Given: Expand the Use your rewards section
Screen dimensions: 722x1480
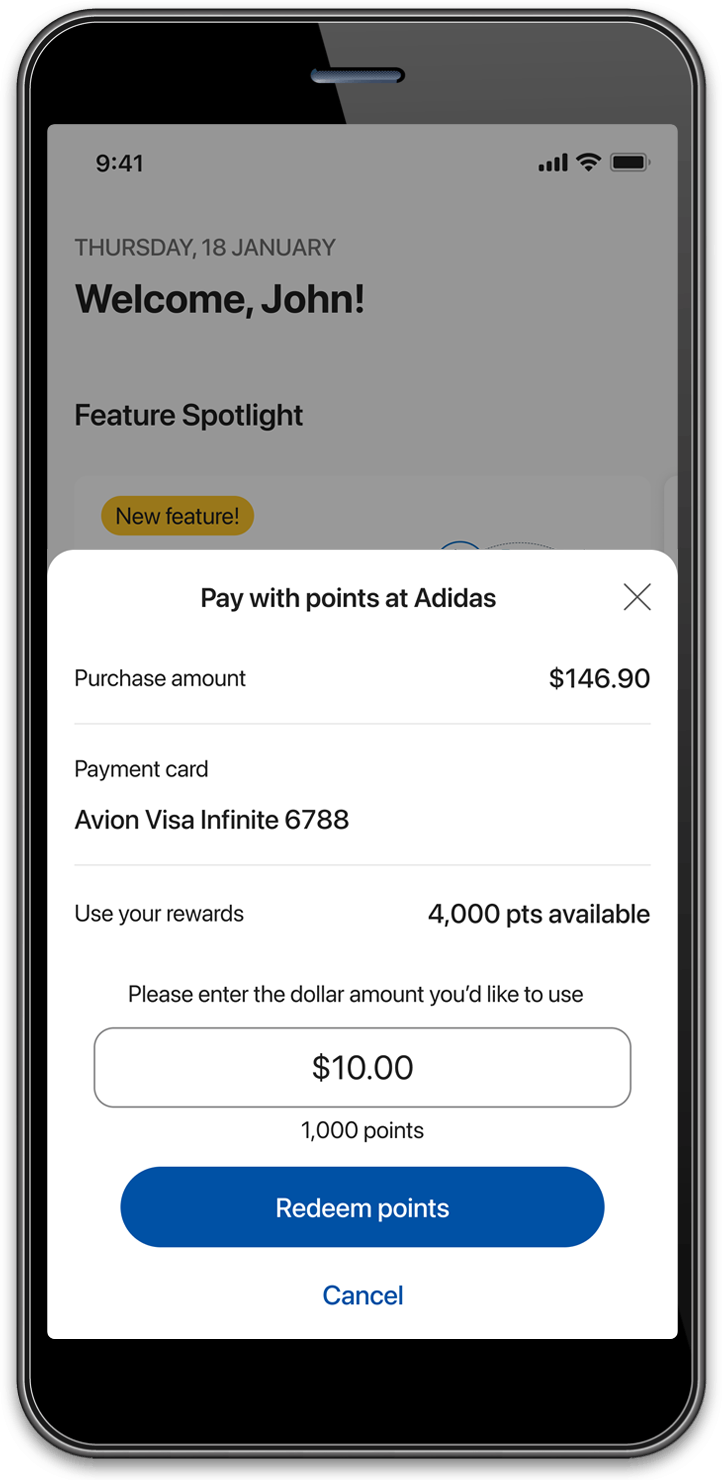Looking at the screenshot, I should [159, 913].
